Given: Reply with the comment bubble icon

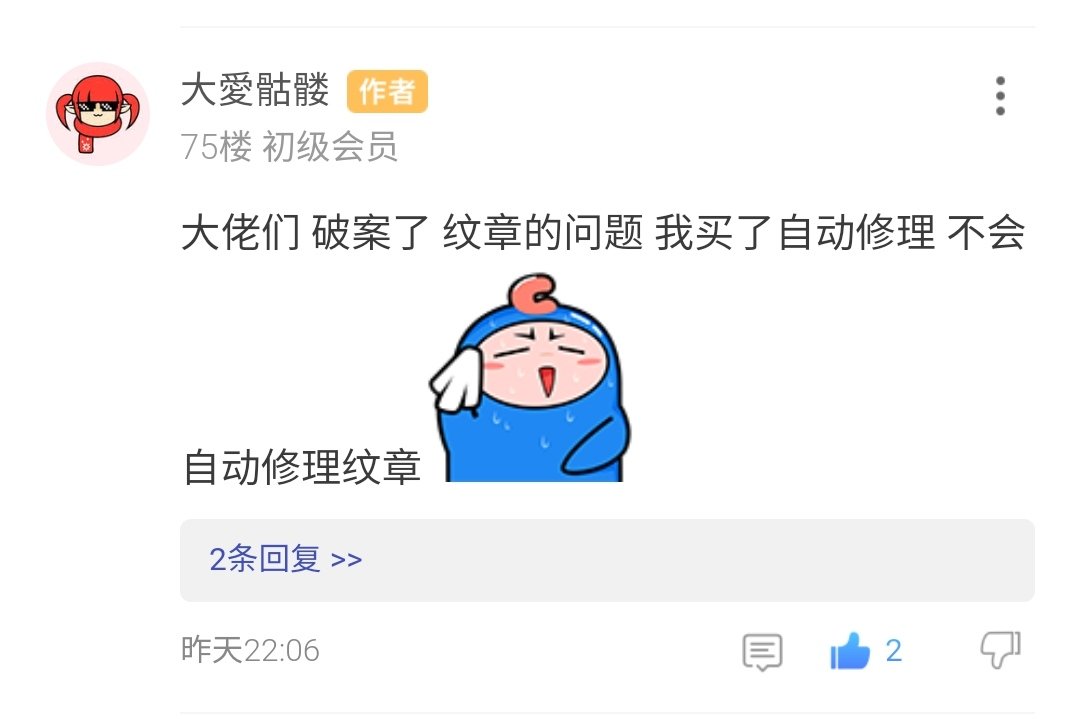Looking at the screenshot, I should [762, 652].
